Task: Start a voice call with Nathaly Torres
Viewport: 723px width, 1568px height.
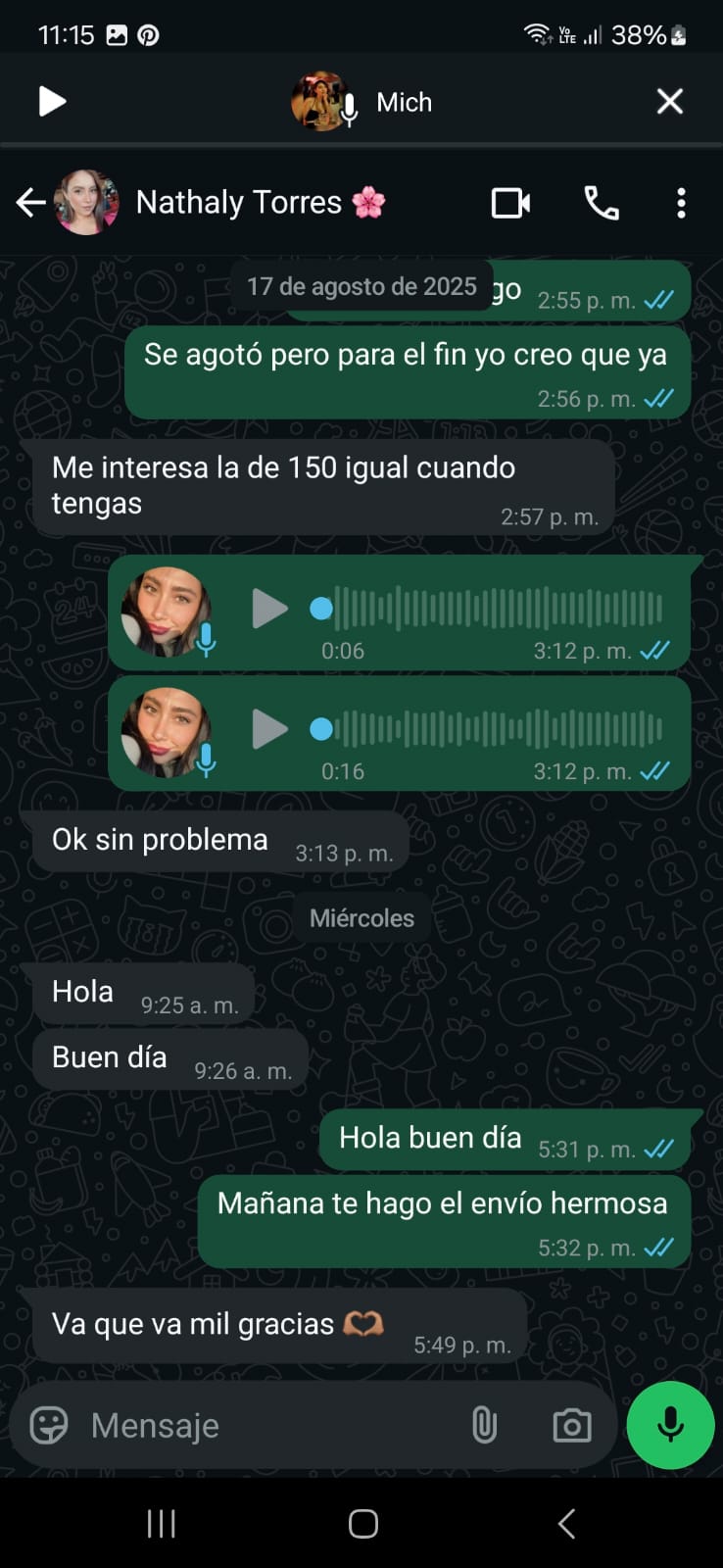Action: [x=602, y=203]
